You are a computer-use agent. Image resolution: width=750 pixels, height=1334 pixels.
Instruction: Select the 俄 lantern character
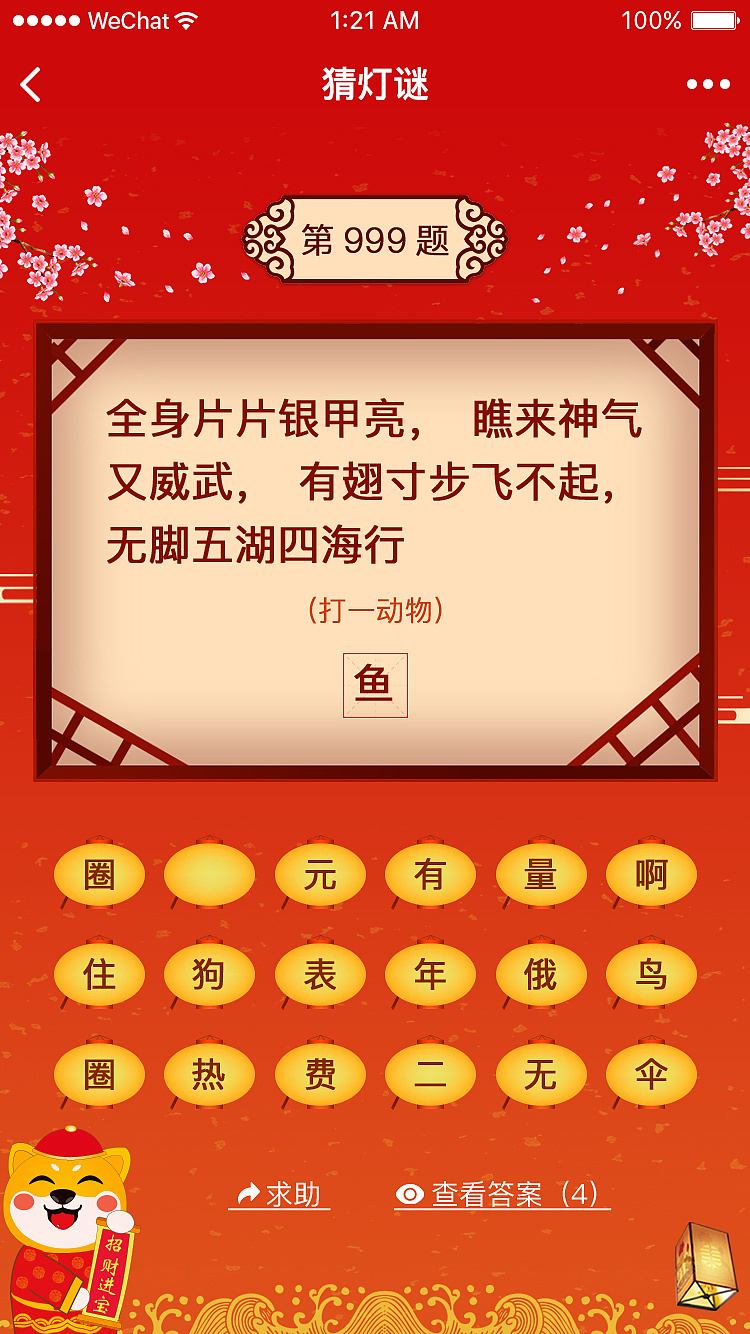click(541, 975)
